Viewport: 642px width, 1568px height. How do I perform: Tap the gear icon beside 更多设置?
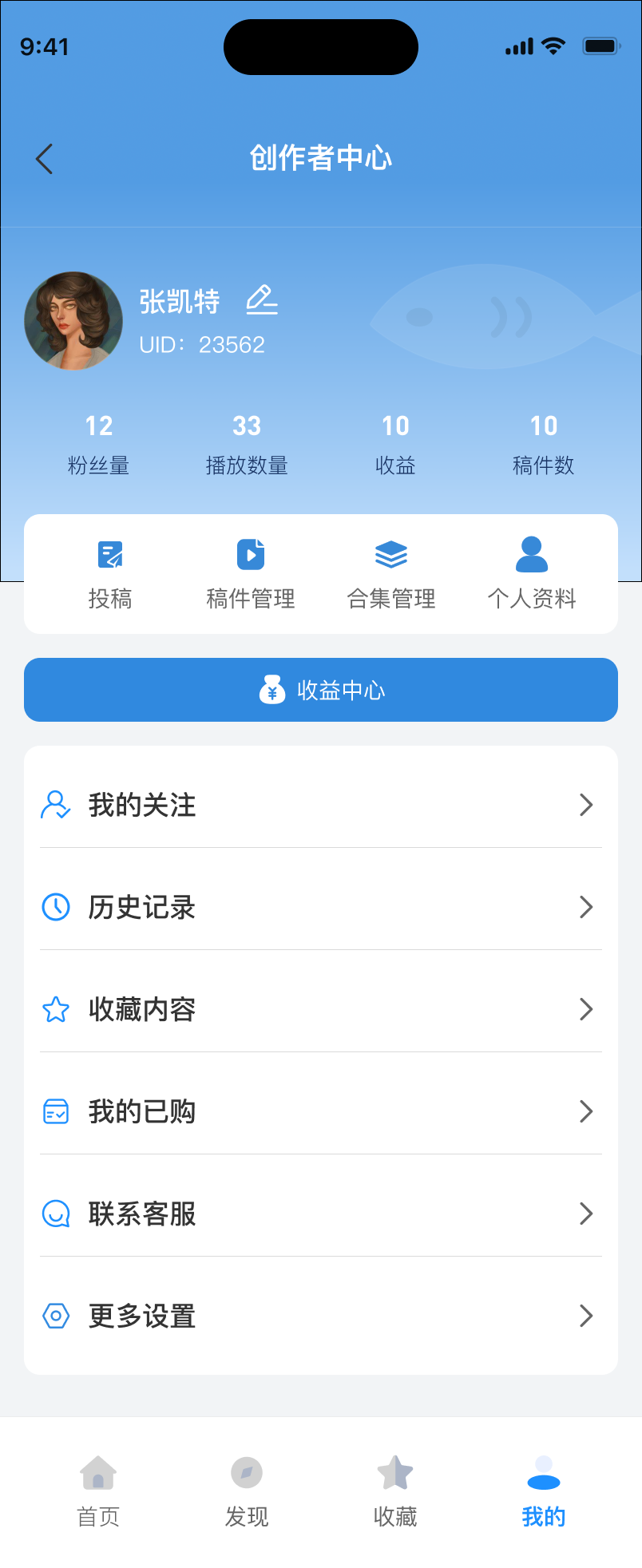tap(56, 1316)
